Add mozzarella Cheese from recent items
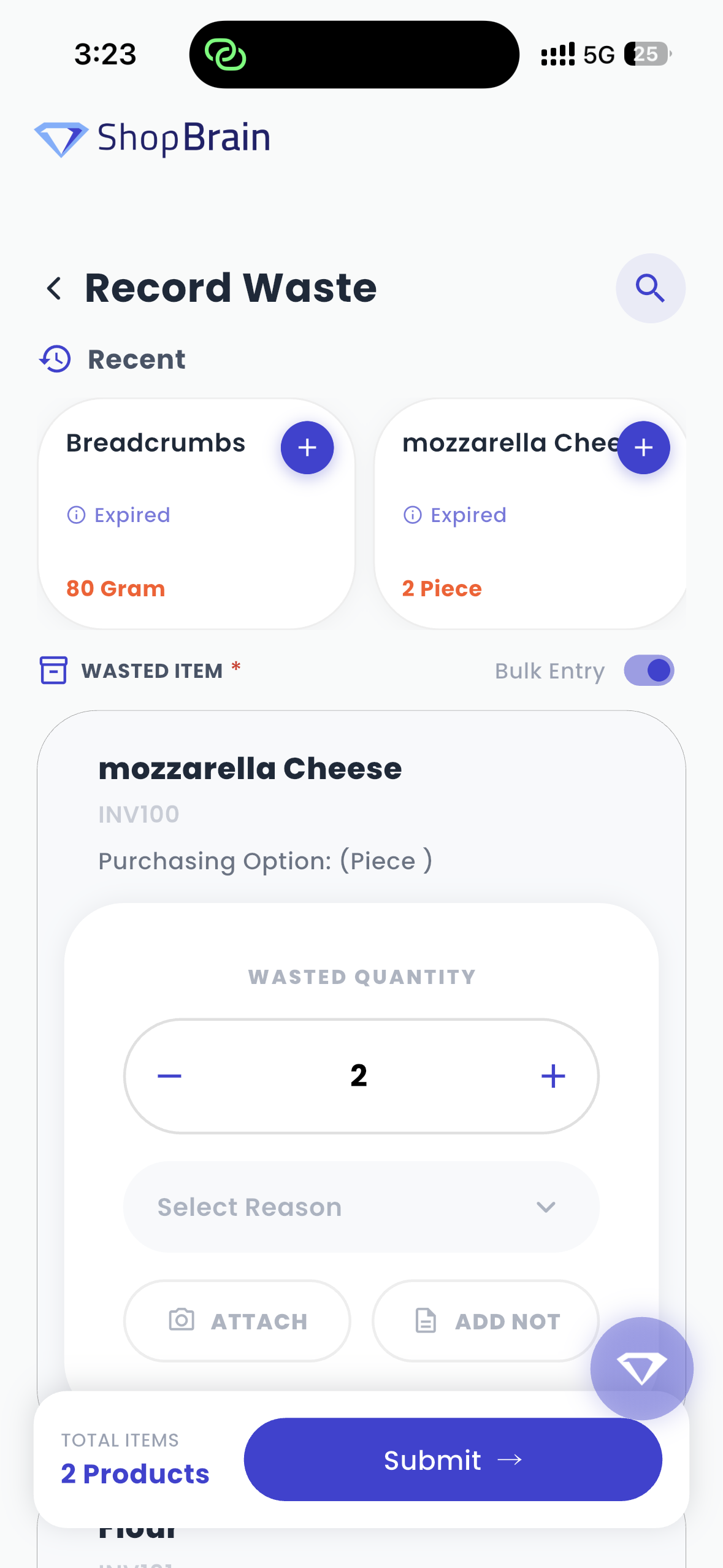The width and height of the screenshot is (723, 1568). pos(643,448)
